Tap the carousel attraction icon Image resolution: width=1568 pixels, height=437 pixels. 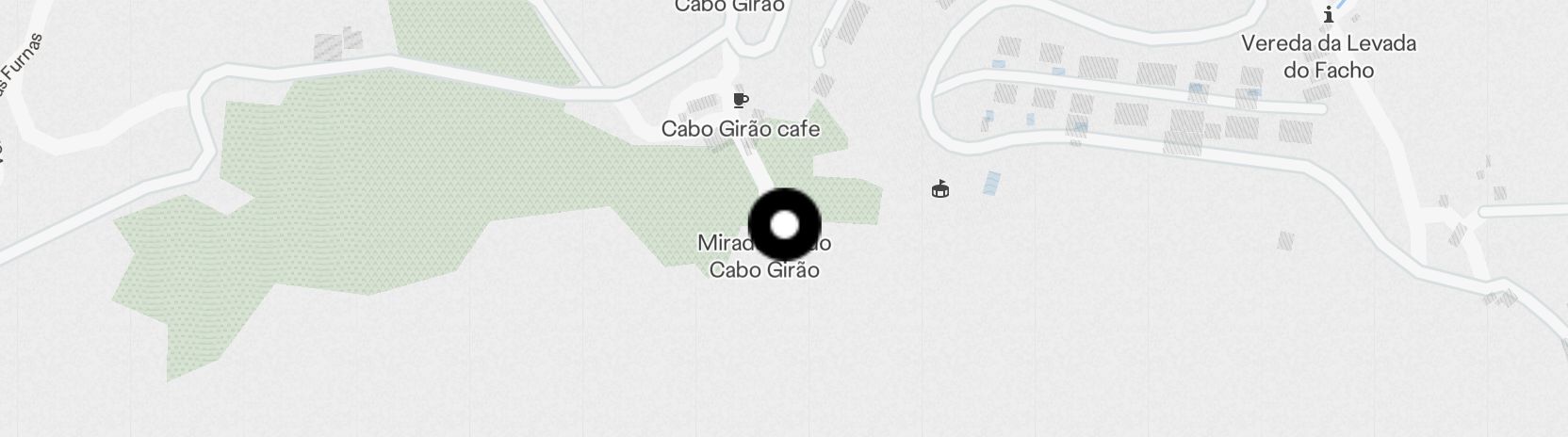click(939, 189)
